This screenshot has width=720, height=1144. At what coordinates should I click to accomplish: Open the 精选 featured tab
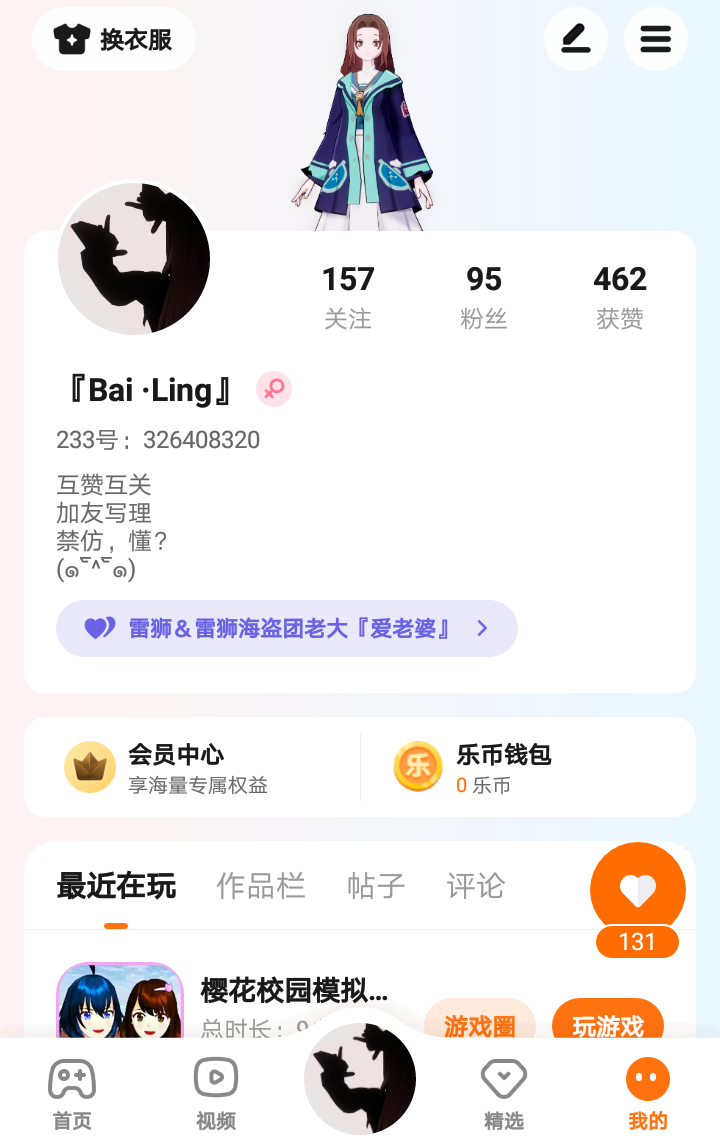[503, 1094]
